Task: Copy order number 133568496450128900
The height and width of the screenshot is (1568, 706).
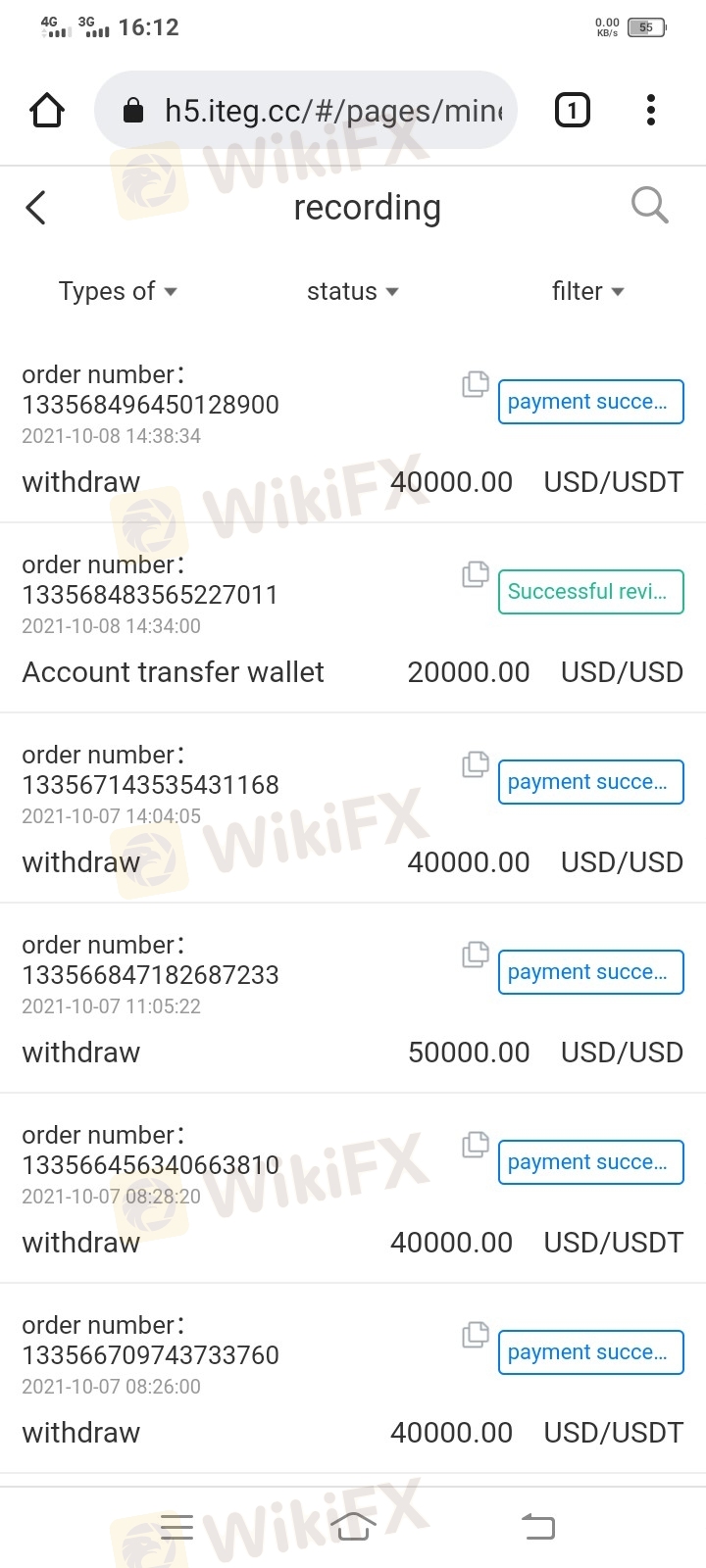Action: pyautogui.click(x=476, y=385)
